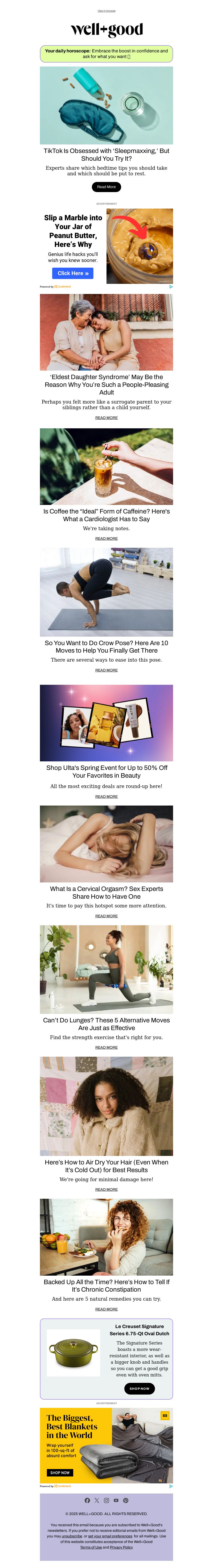The image size is (213, 1568).
Task: Tap Shop Now for the Le Creuset Dutch oven
Action: (x=139, y=1388)
